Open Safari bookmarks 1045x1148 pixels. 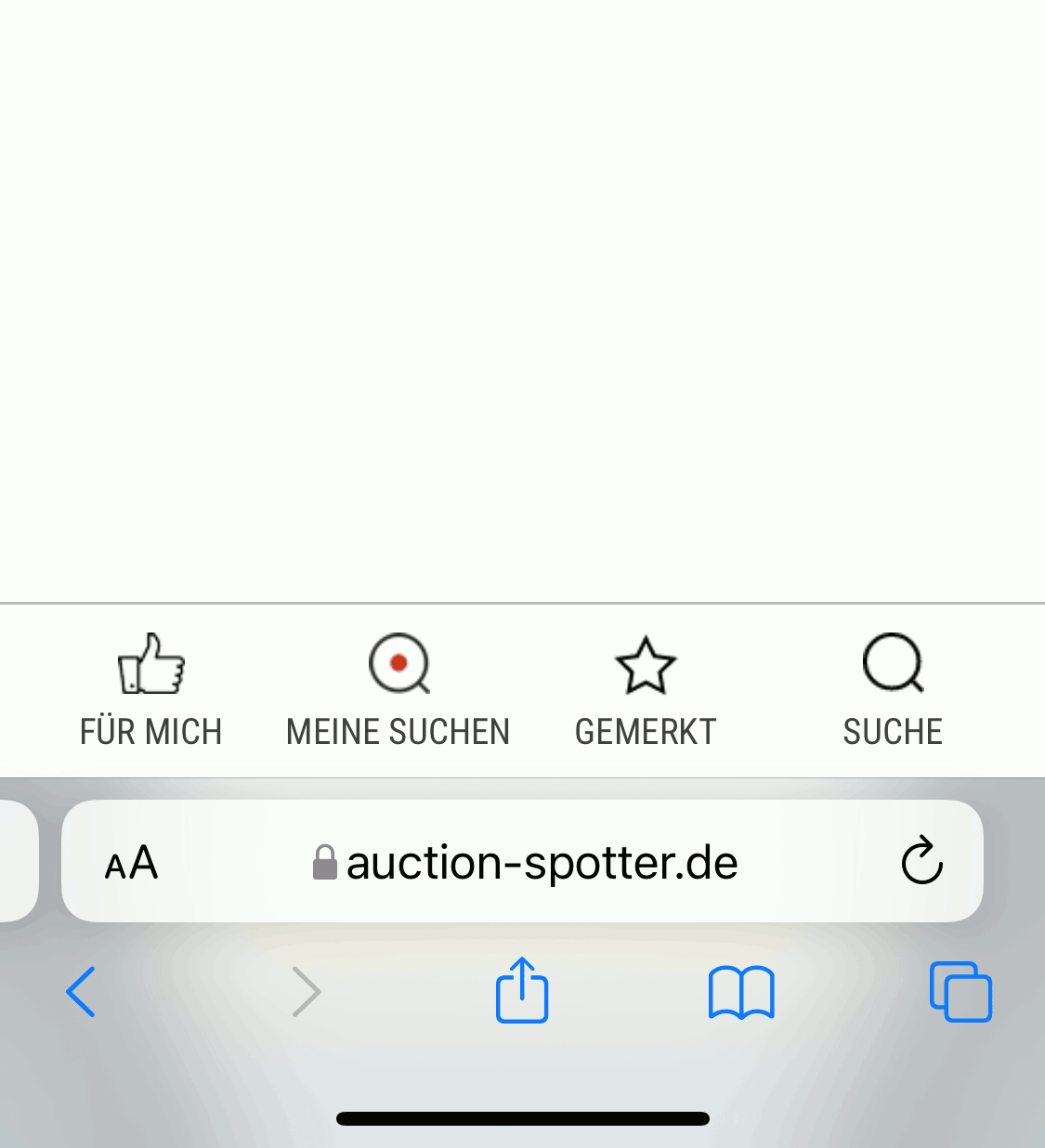coord(740,992)
